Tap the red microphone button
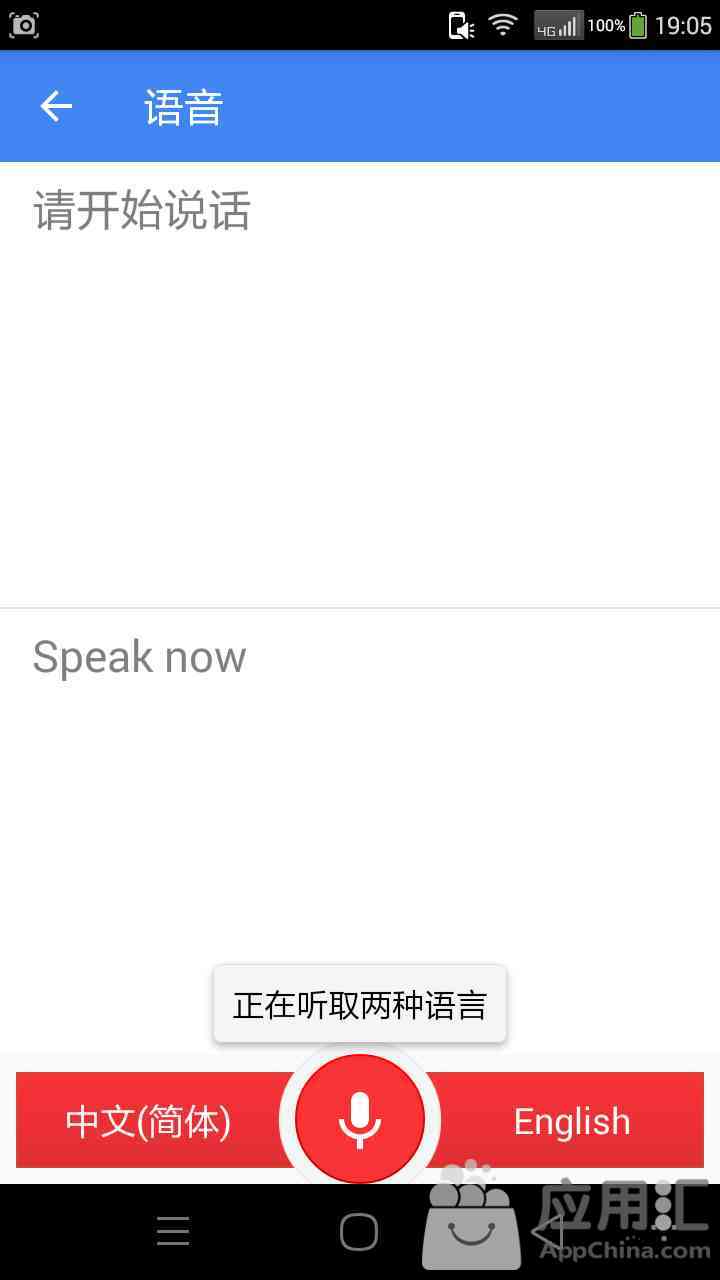 tap(360, 1118)
